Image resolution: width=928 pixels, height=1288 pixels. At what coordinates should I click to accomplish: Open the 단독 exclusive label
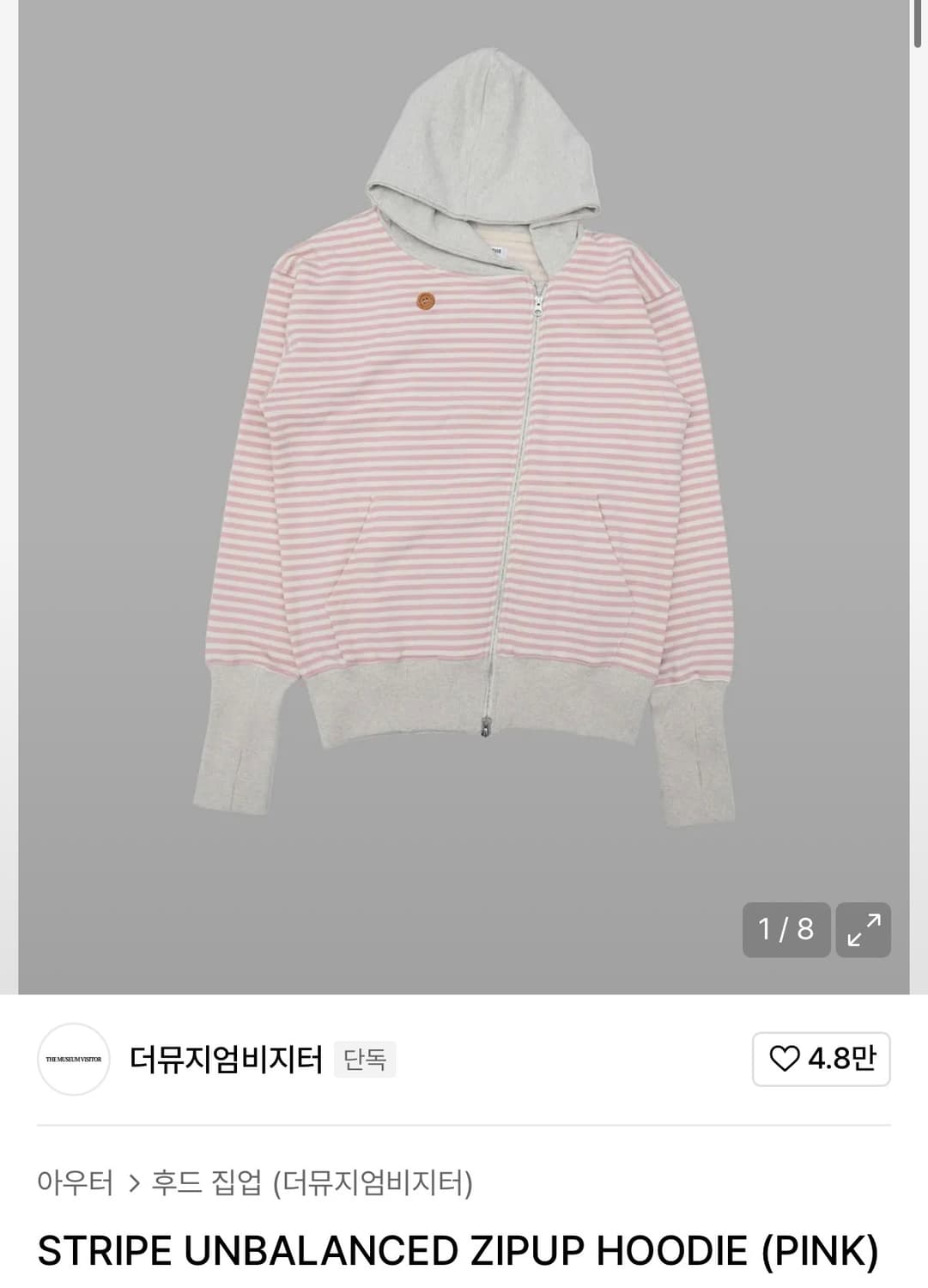tap(364, 1060)
